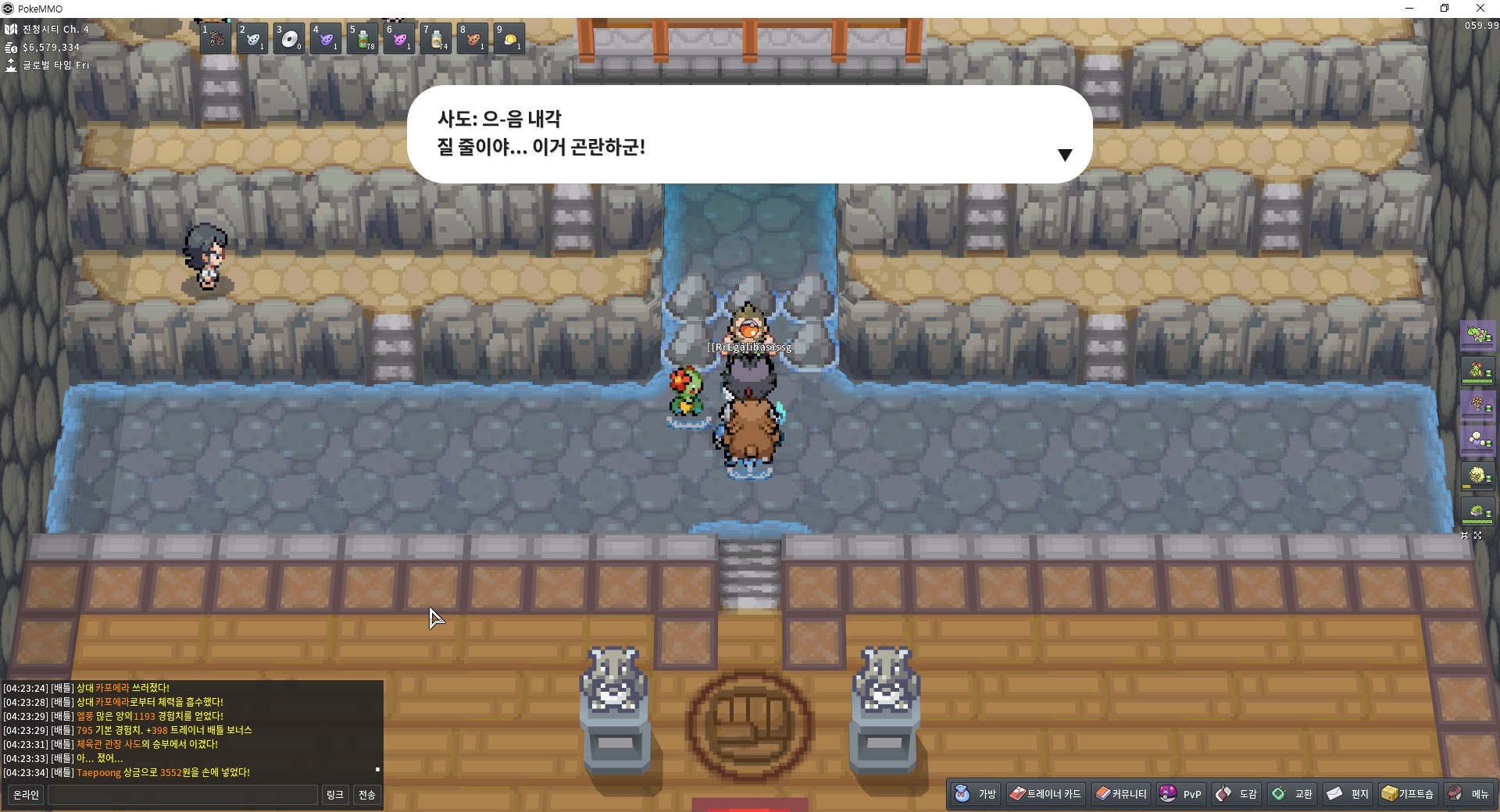Minimize the PokeMMO window
1500x812 pixels.
tap(1409, 8)
